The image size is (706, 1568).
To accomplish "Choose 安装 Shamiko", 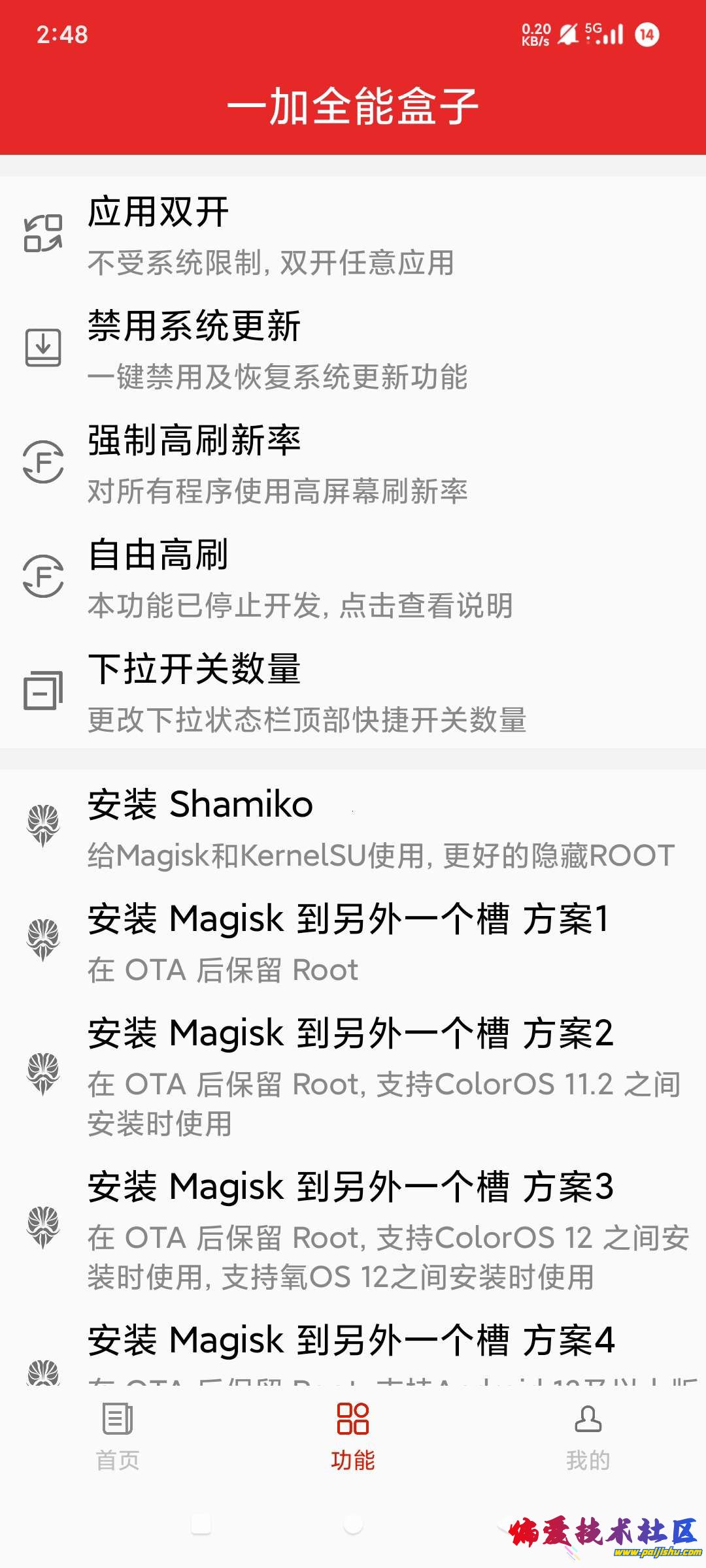I will [353, 827].
